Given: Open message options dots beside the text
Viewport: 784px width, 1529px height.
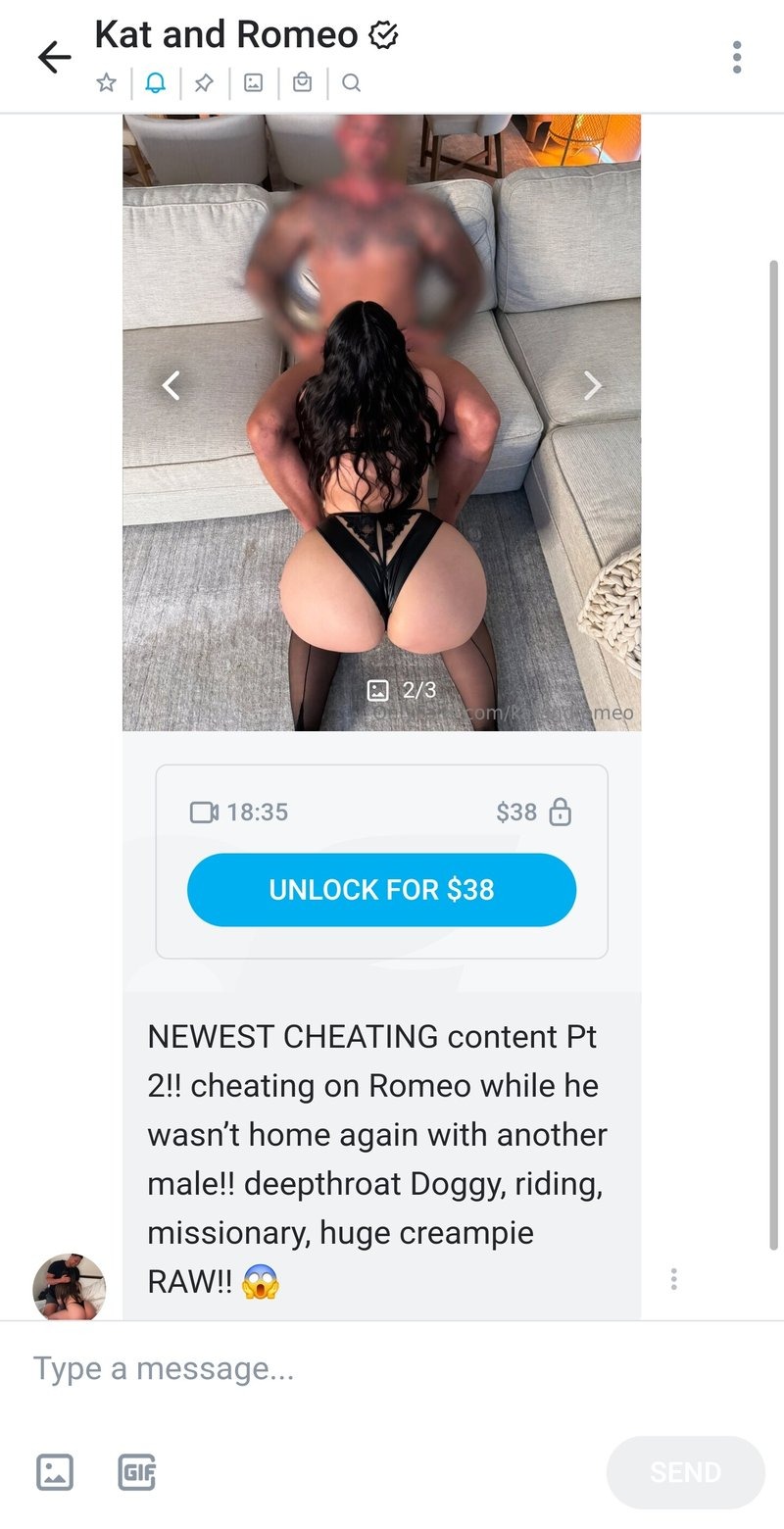Looking at the screenshot, I should [673, 1278].
